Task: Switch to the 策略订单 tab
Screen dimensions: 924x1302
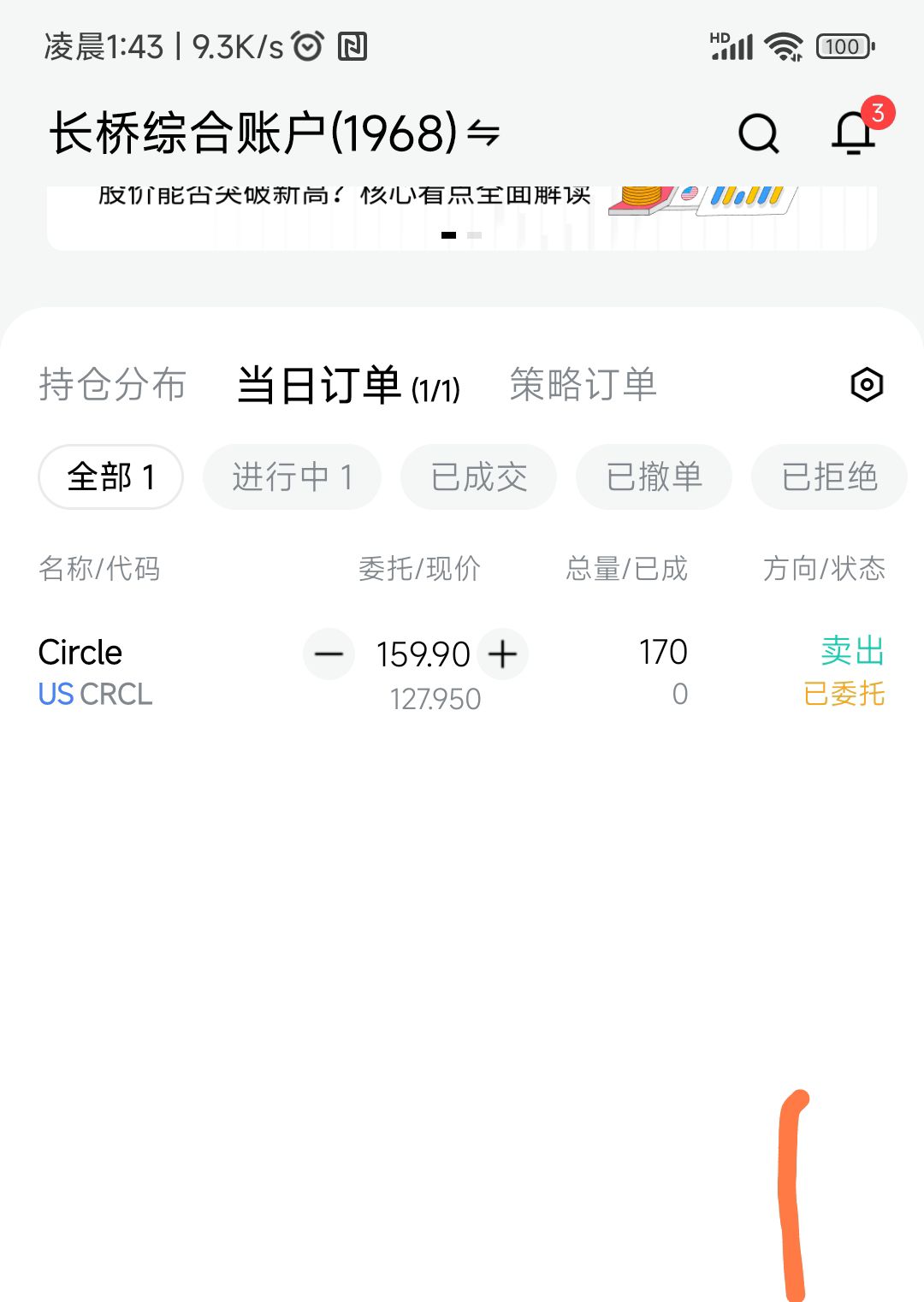Action: pyautogui.click(x=583, y=384)
